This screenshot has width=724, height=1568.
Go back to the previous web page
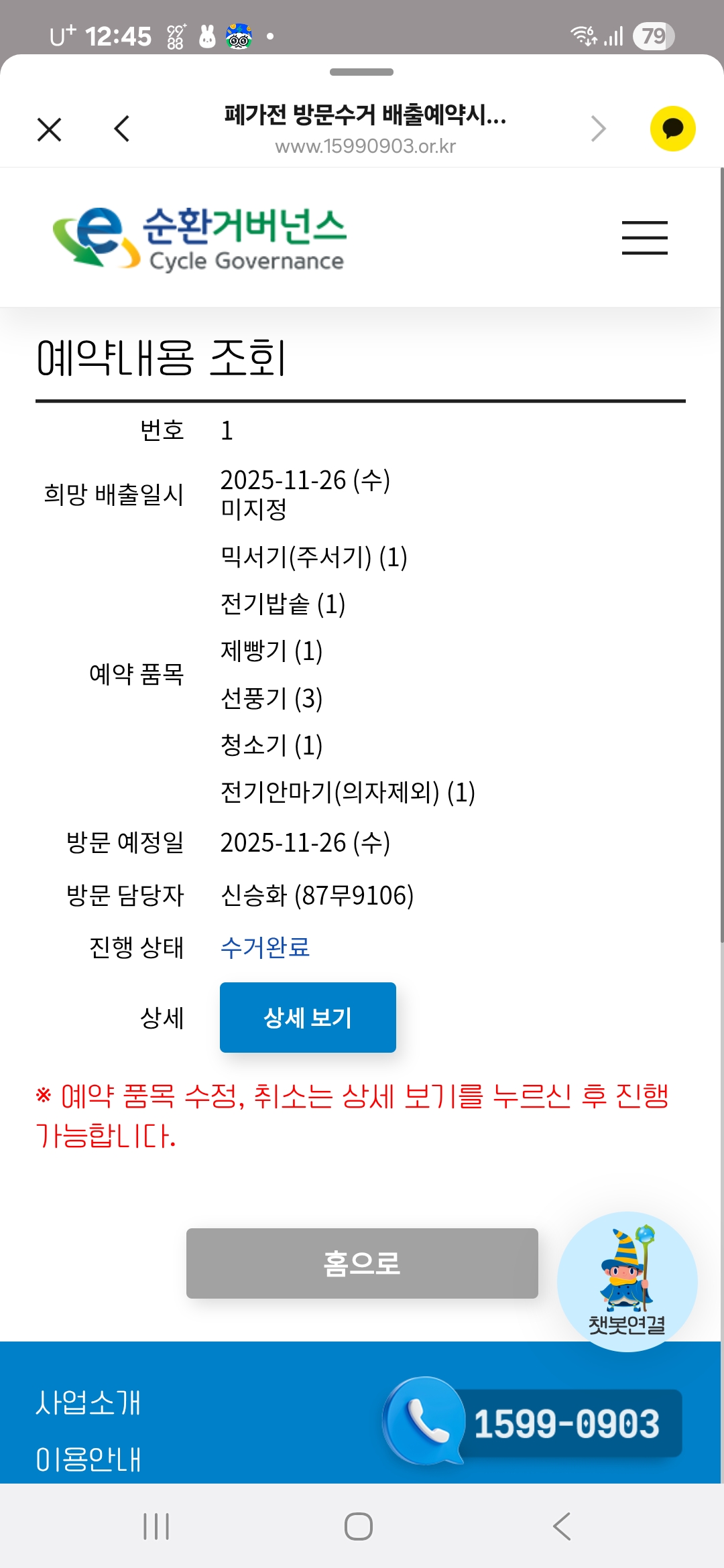[122, 129]
